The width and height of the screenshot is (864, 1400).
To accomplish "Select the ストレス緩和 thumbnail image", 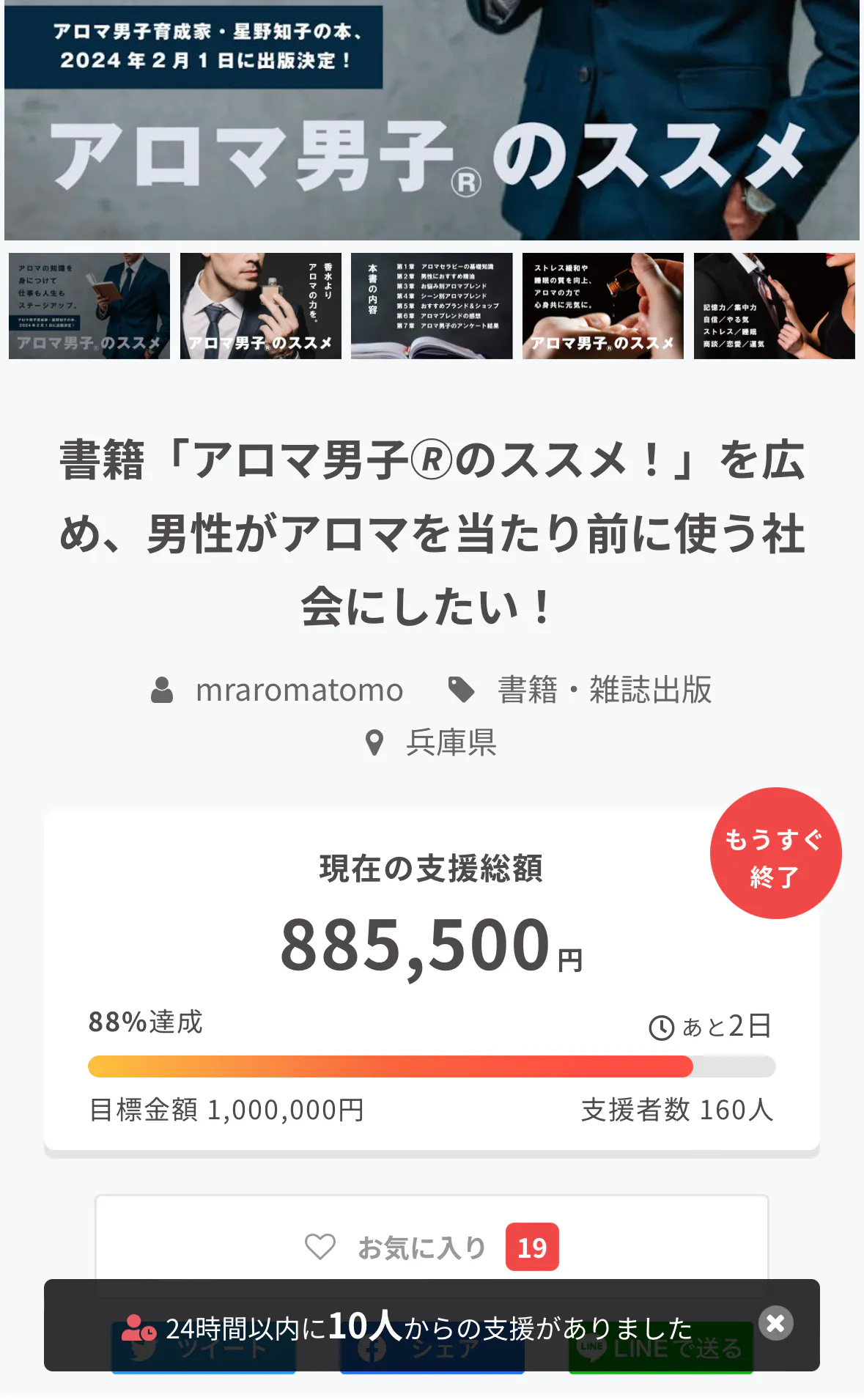I will pyautogui.click(x=602, y=306).
